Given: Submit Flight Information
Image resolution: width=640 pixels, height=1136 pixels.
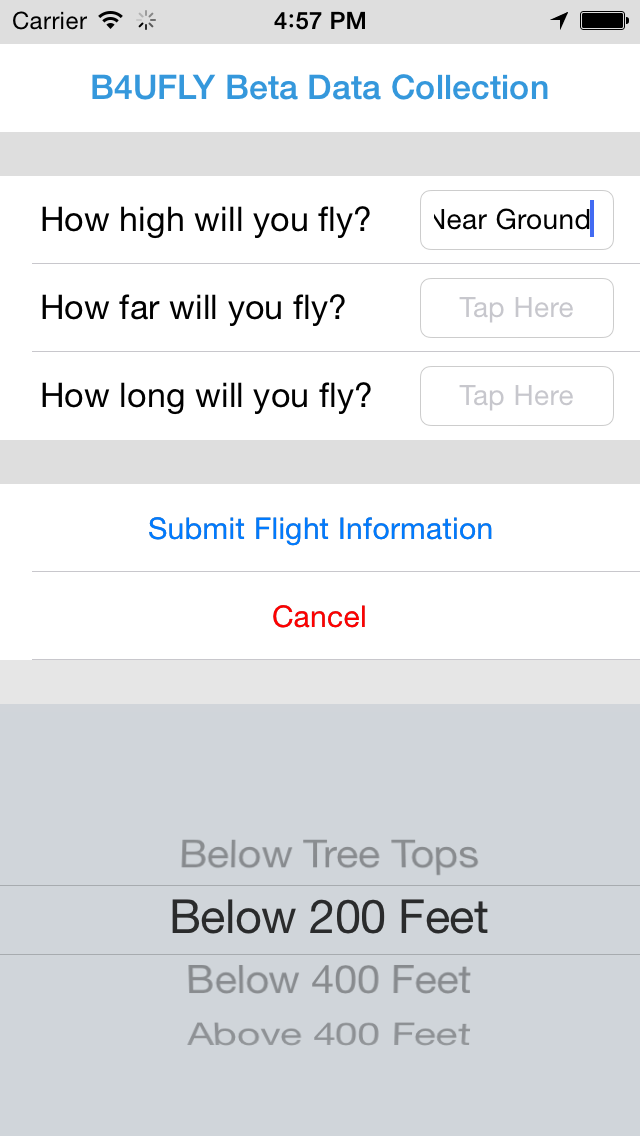Looking at the screenshot, I should [x=320, y=528].
